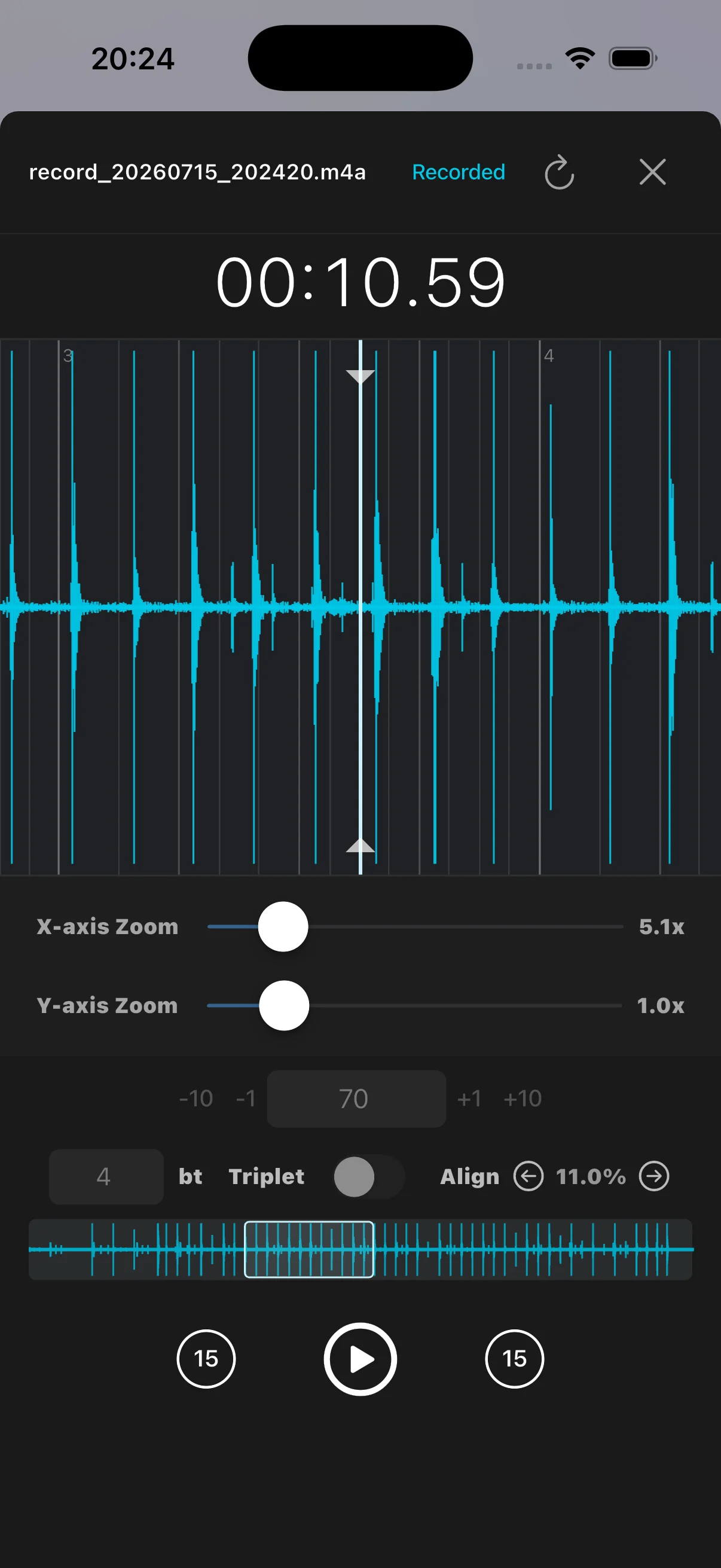Increase tempo by 10
Screen dimensions: 721x1568
pyautogui.click(x=522, y=1099)
